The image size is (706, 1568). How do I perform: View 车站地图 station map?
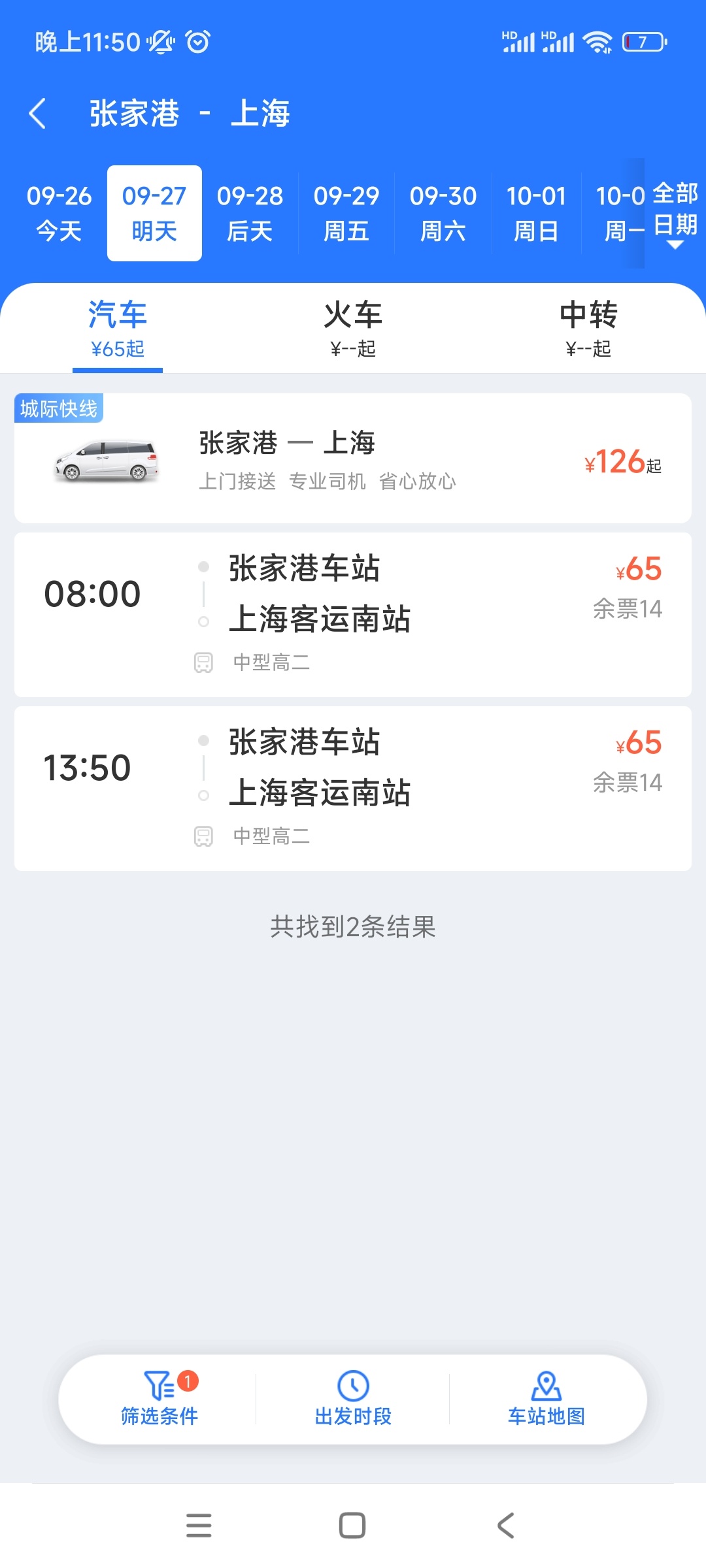[x=546, y=1399]
